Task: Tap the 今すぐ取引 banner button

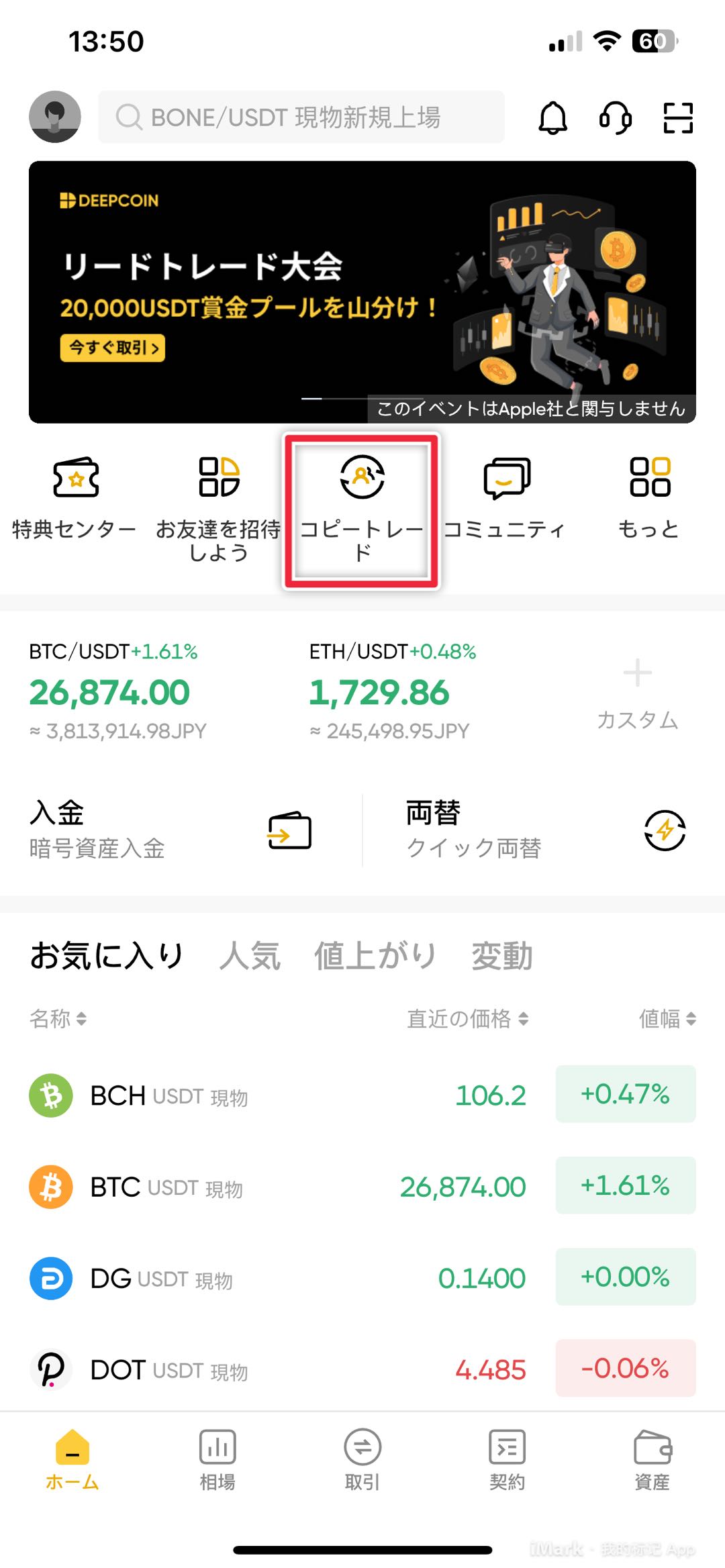Action: coord(113,348)
